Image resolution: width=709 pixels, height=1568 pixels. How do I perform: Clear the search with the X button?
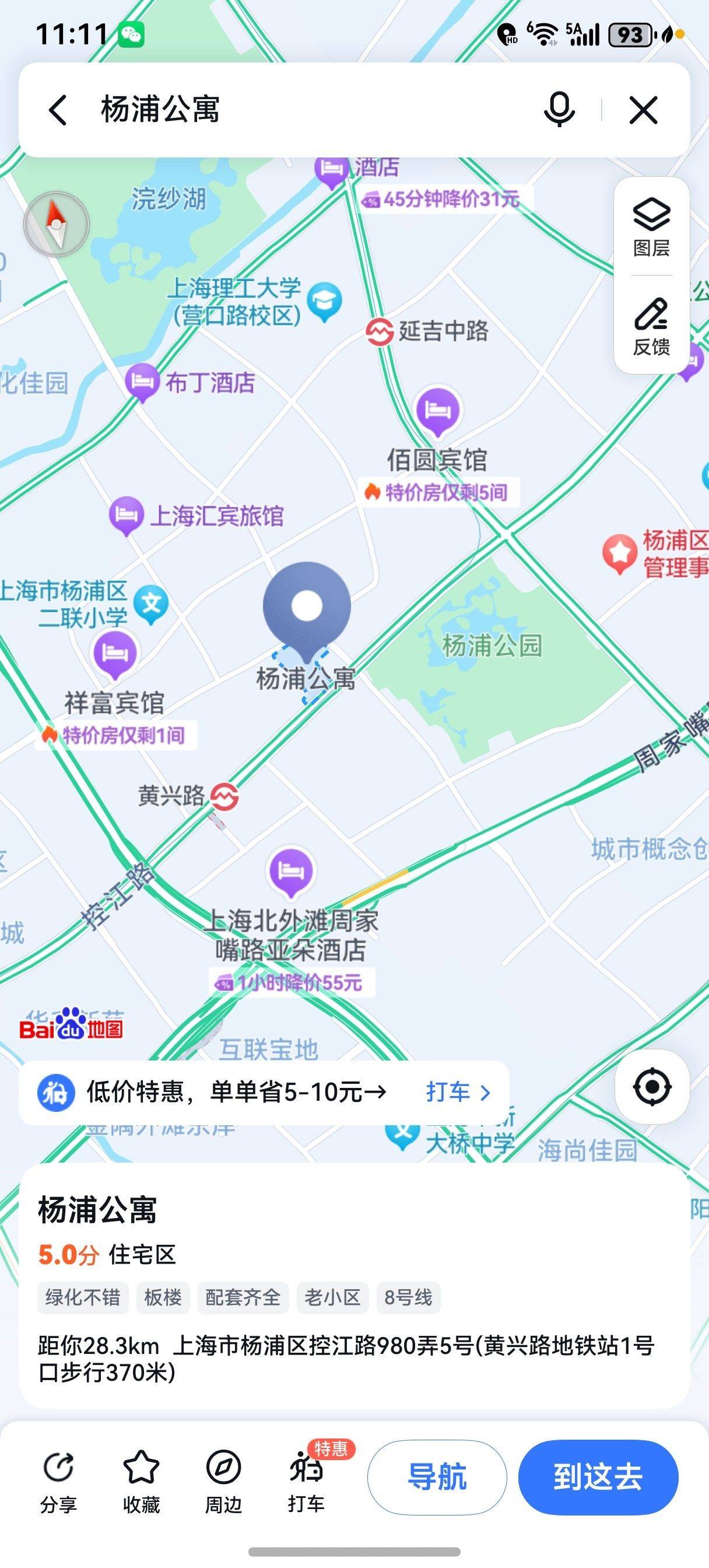coord(643,110)
